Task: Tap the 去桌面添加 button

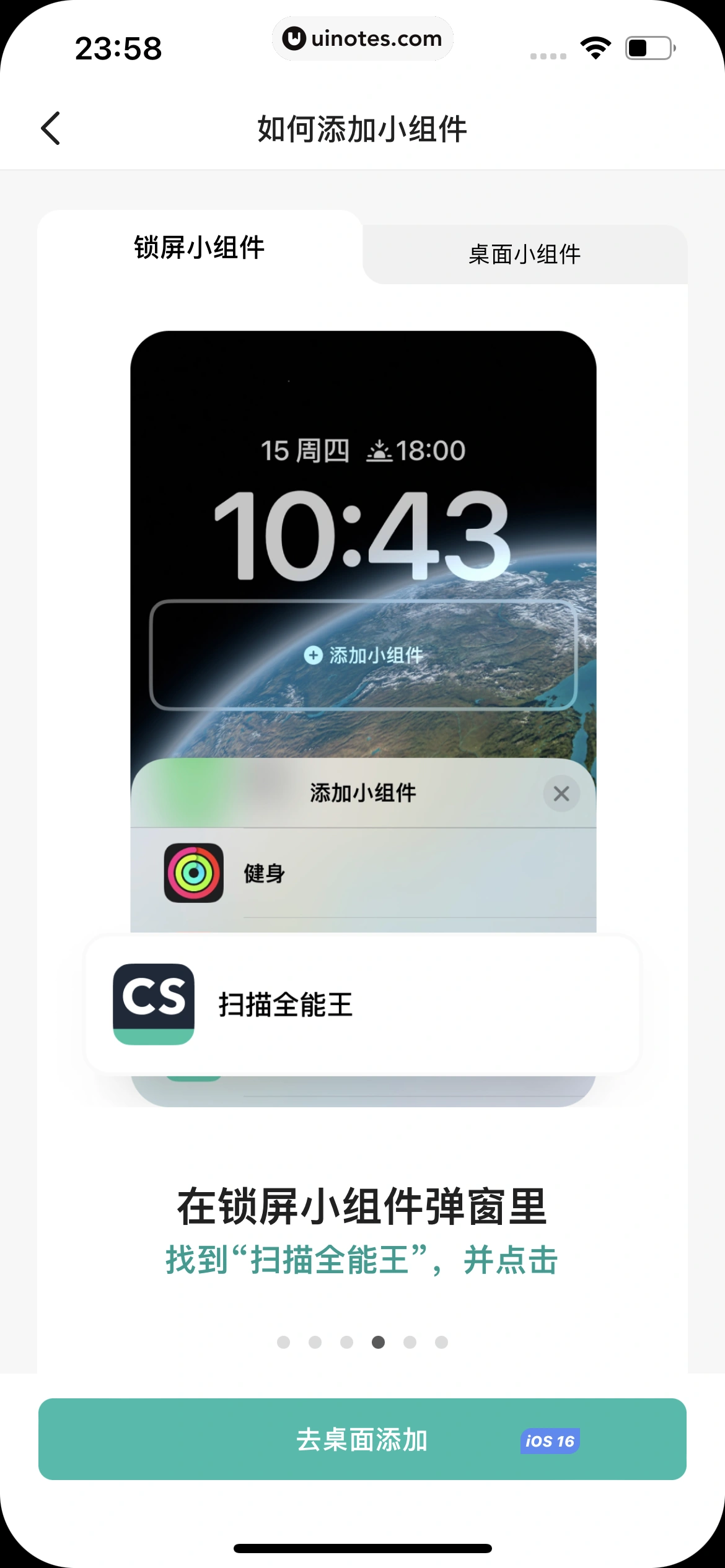Action: pyautogui.click(x=362, y=1440)
